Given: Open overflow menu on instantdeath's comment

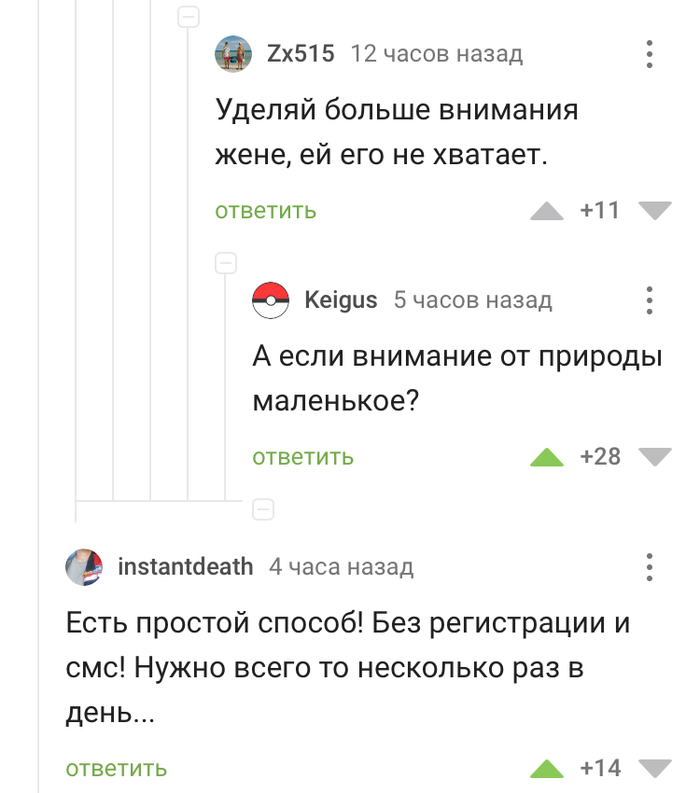Looking at the screenshot, I should (x=650, y=567).
